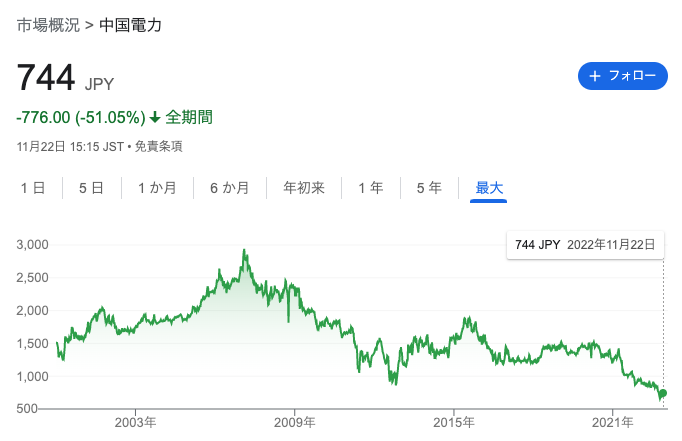
Task: Select the 1日 range tab
Action: click(32, 187)
